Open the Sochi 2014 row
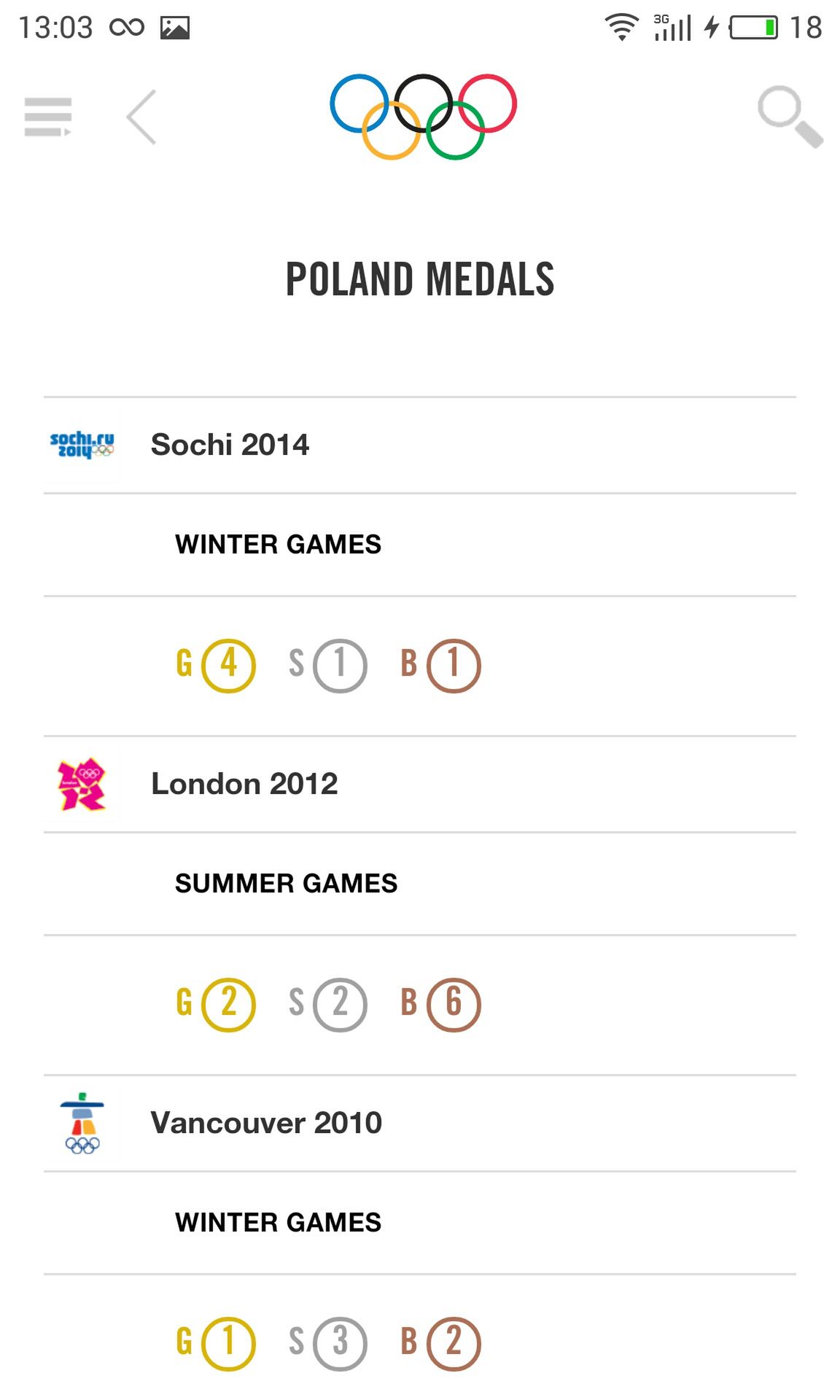Image resolution: width=840 pixels, height=1400 pixels. 420,446
